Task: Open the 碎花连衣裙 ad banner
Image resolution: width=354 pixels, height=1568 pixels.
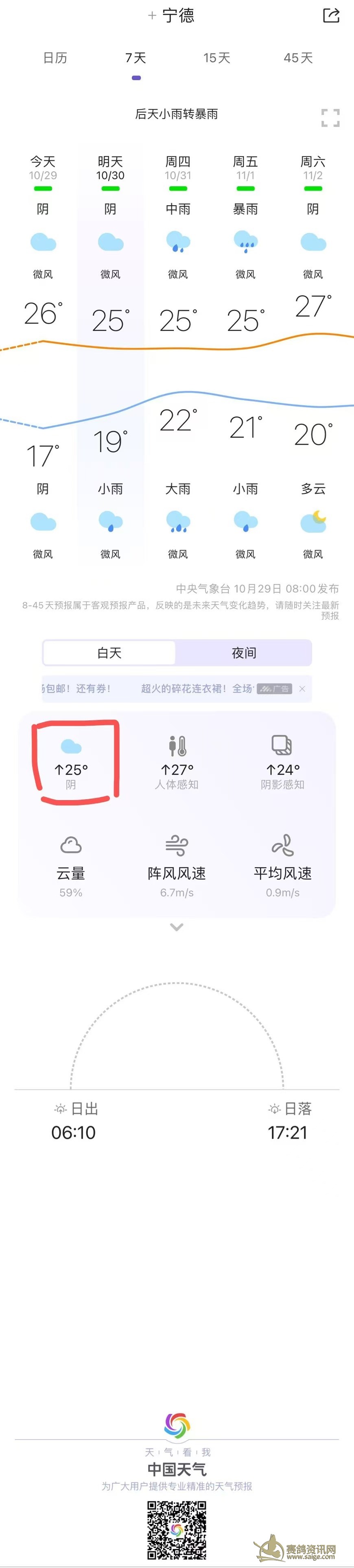Action: [195, 688]
